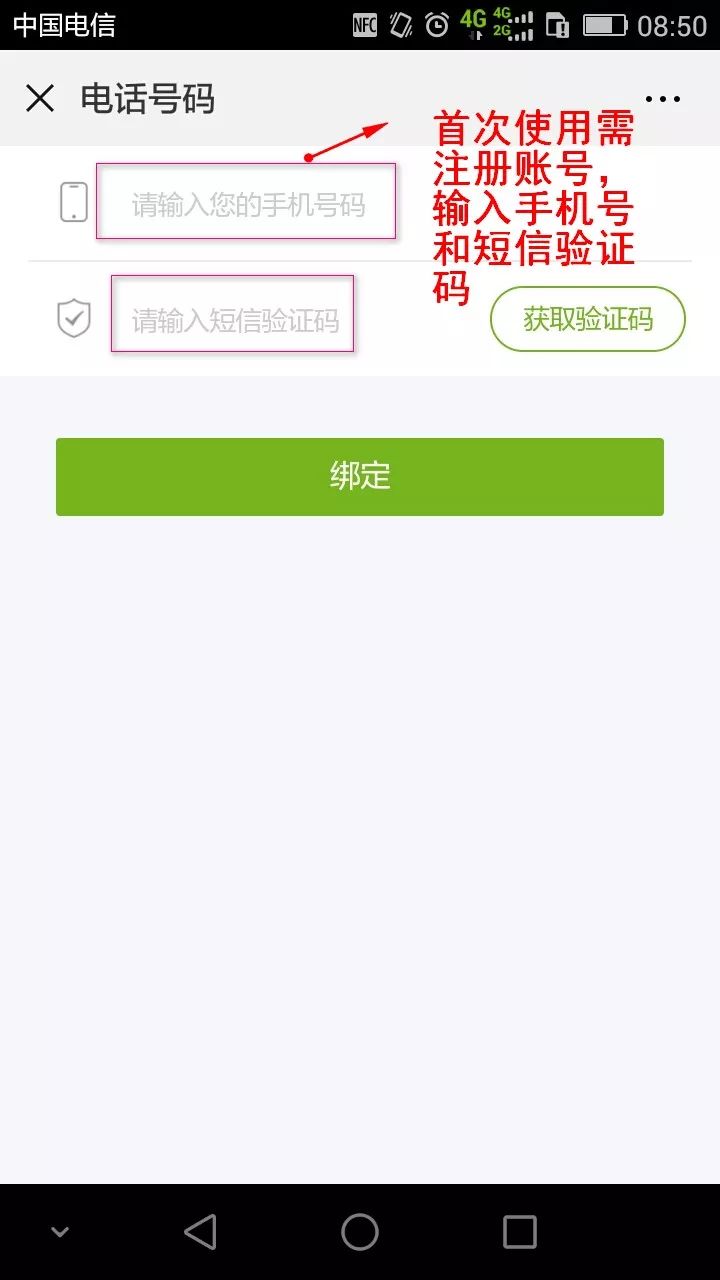The image size is (720, 1280).
Task: Go back using the system back button
Action: pyautogui.click(x=201, y=1232)
